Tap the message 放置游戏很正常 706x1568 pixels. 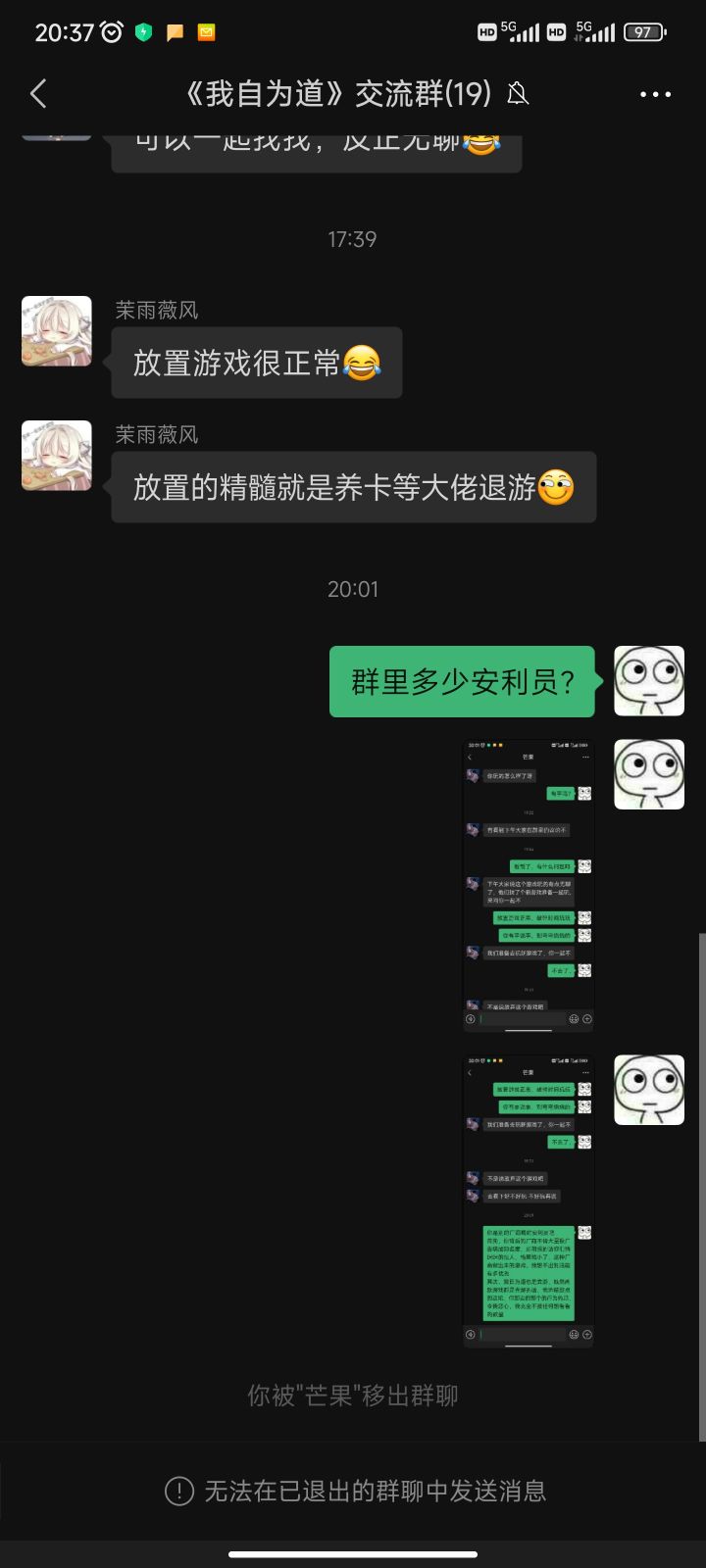(x=257, y=363)
